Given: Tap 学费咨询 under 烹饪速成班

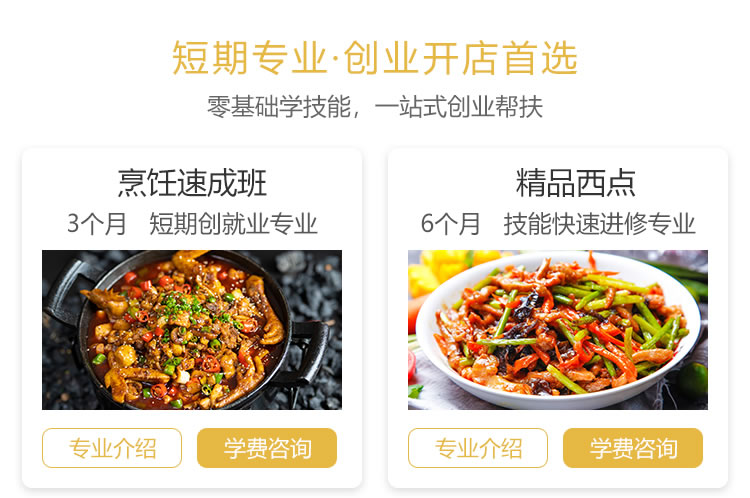Looking at the screenshot, I should tap(267, 448).
